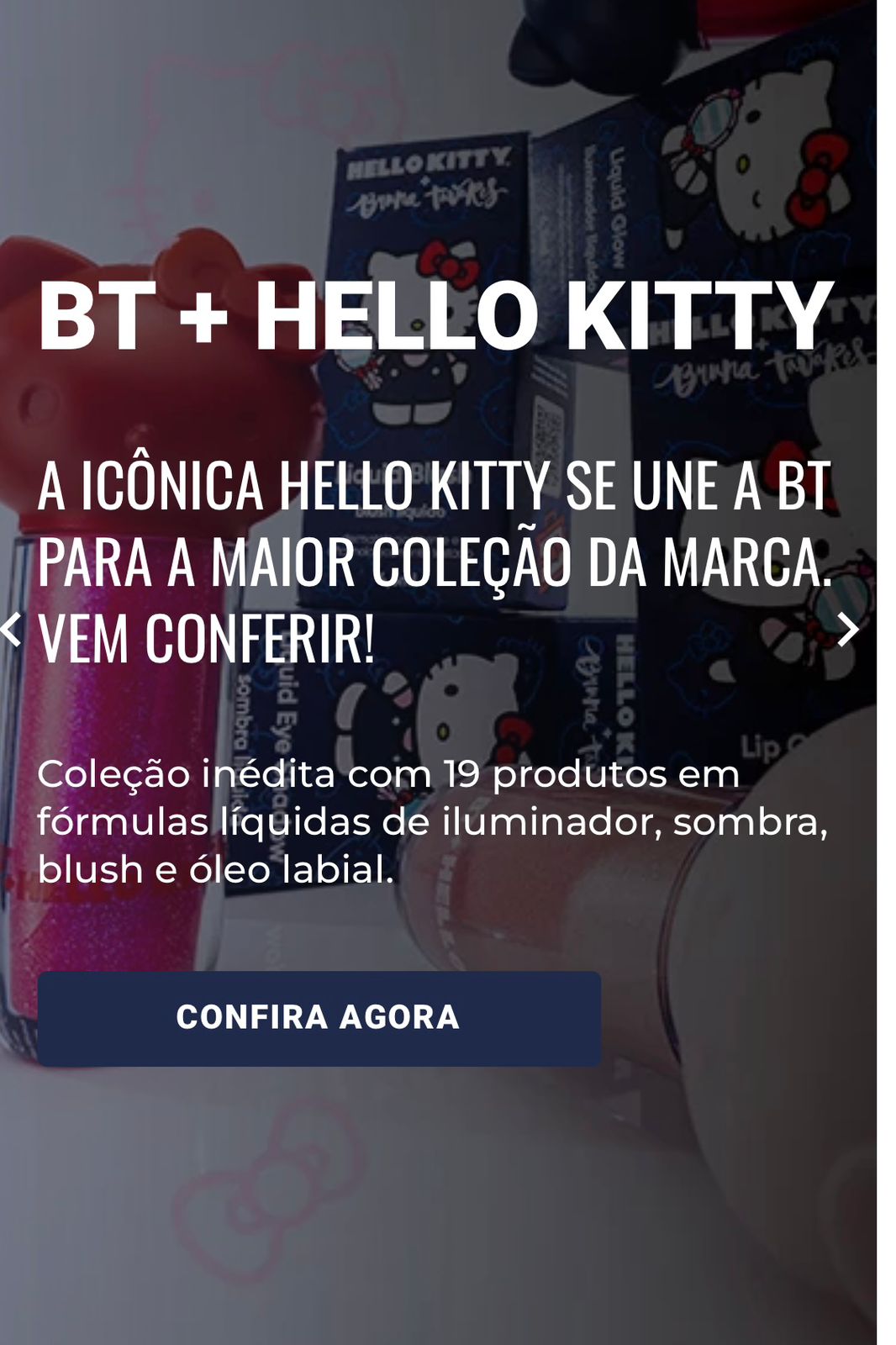Image resolution: width=896 pixels, height=1345 pixels.
Task: Tap the CONFIRA AGORA button
Action: click(x=319, y=1018)
